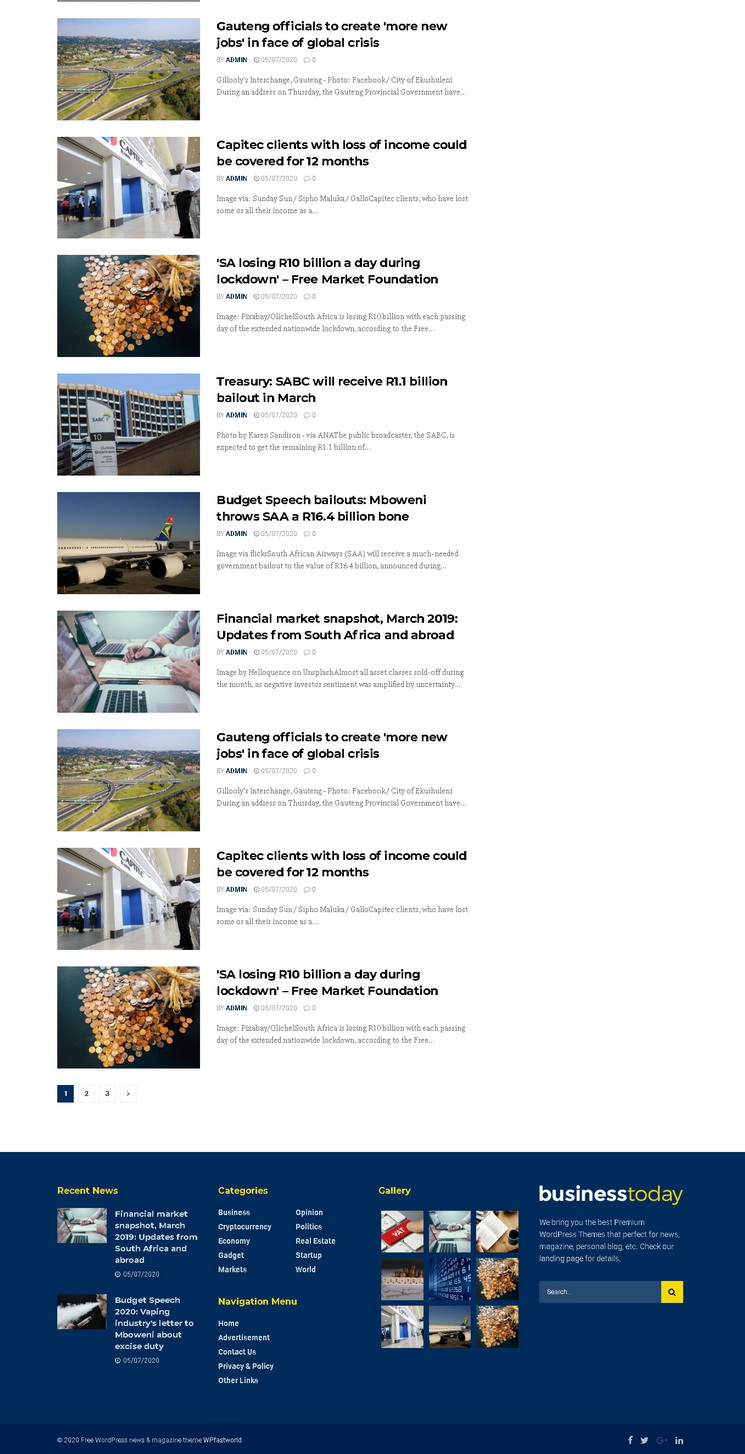Go to page 2 of articles
The width and height of the screenshot is (745, 1454).
pos(86,1094)
